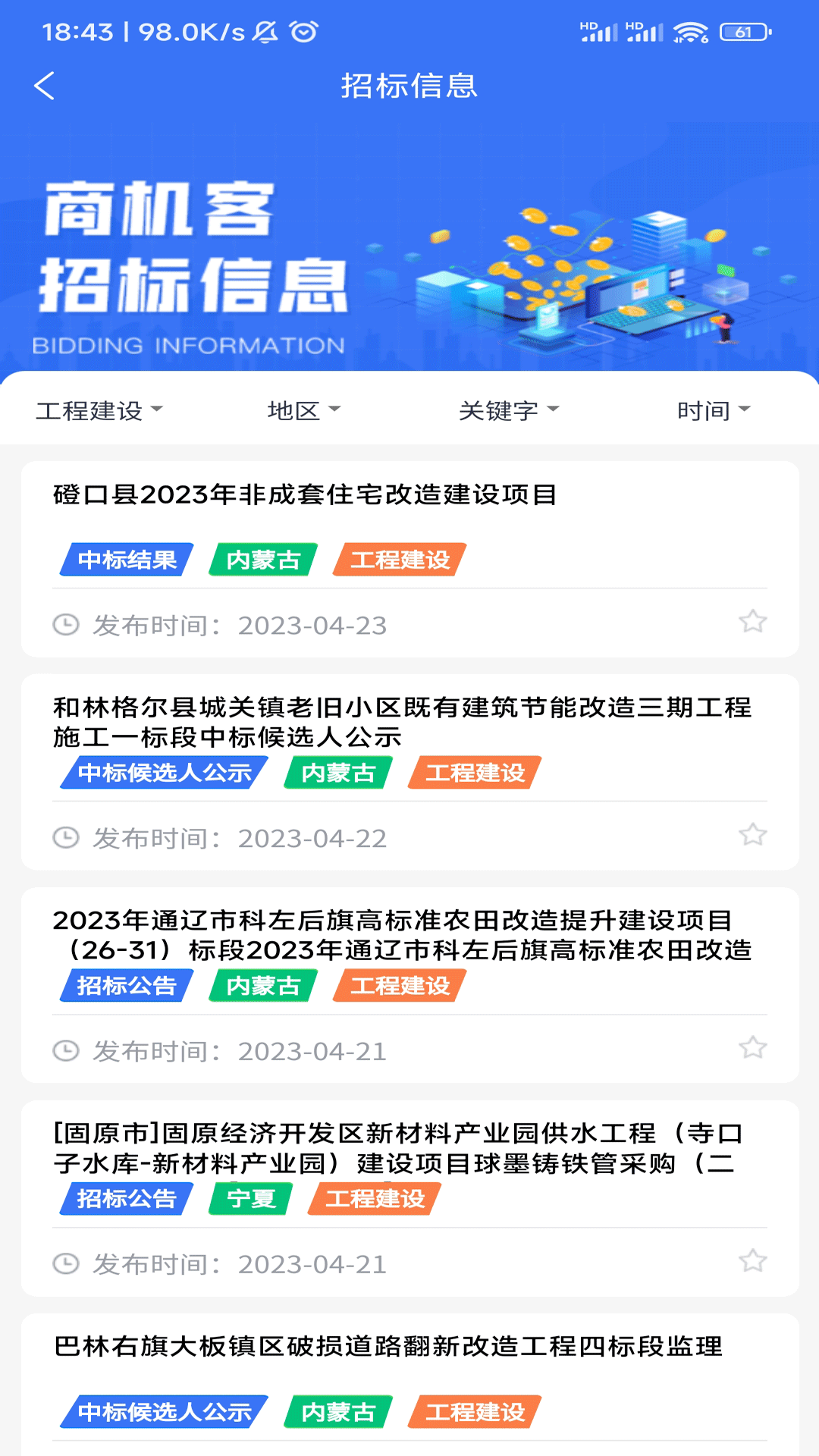Tap the alarm clock icon in the status bar
819x1456 pixels.
303,32
